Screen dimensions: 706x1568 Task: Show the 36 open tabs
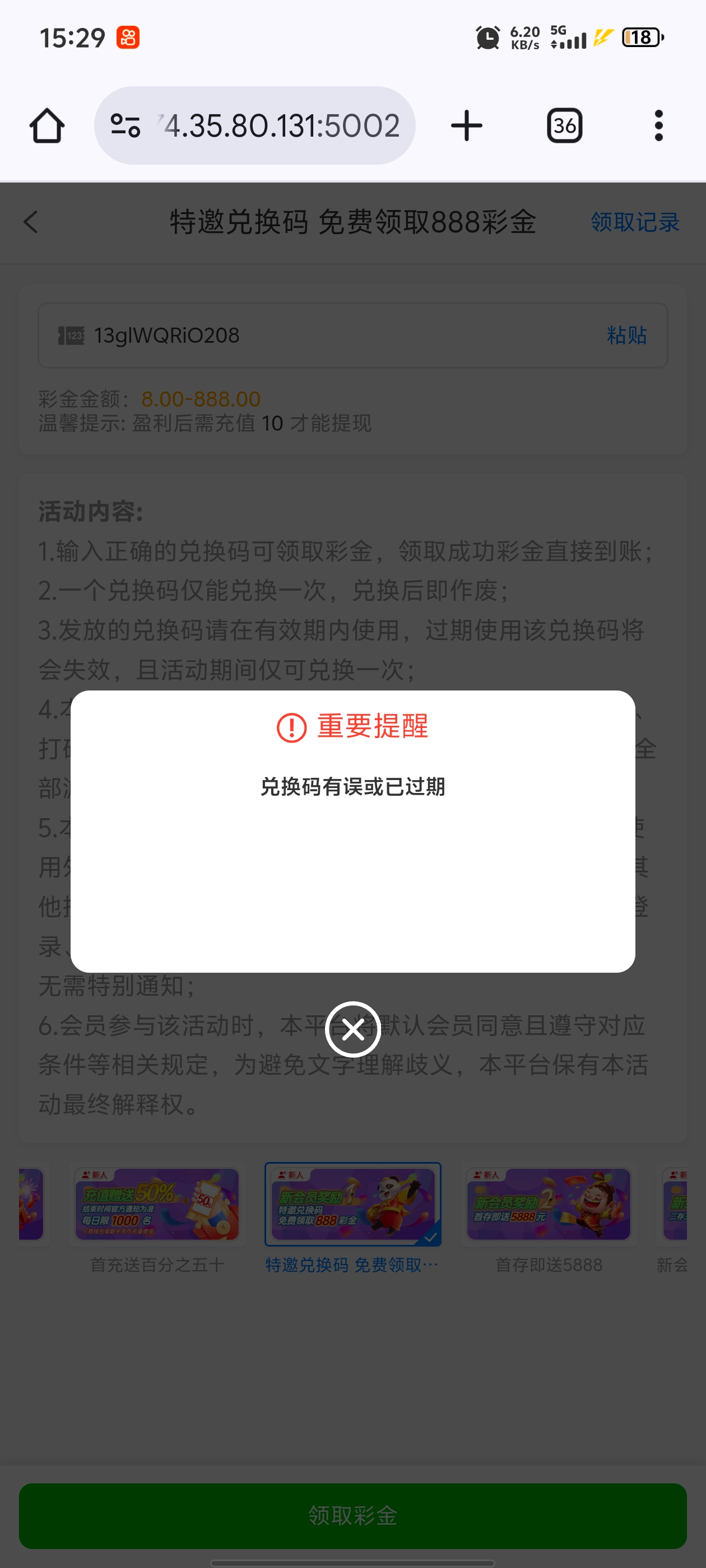564,126
